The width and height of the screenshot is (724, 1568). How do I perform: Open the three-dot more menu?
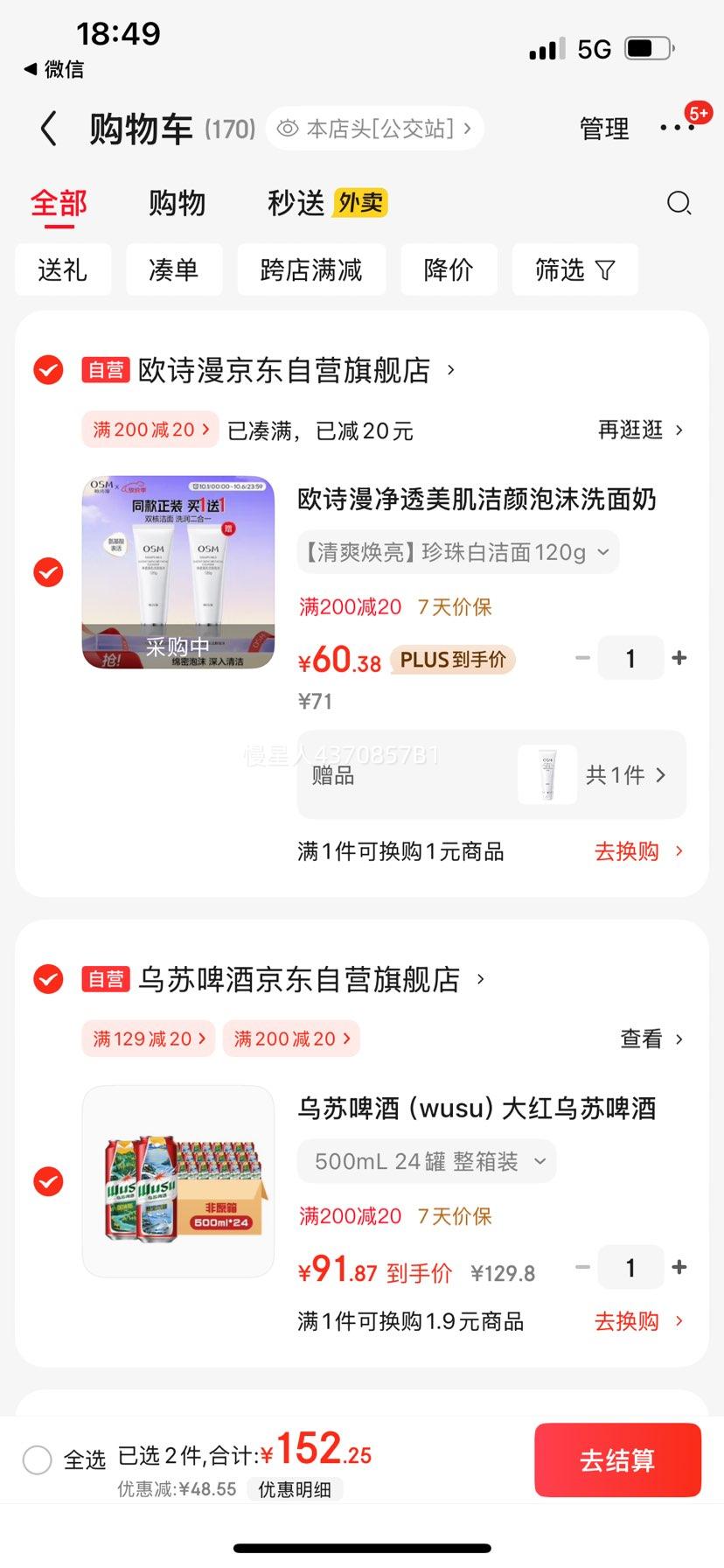[678, 129]
